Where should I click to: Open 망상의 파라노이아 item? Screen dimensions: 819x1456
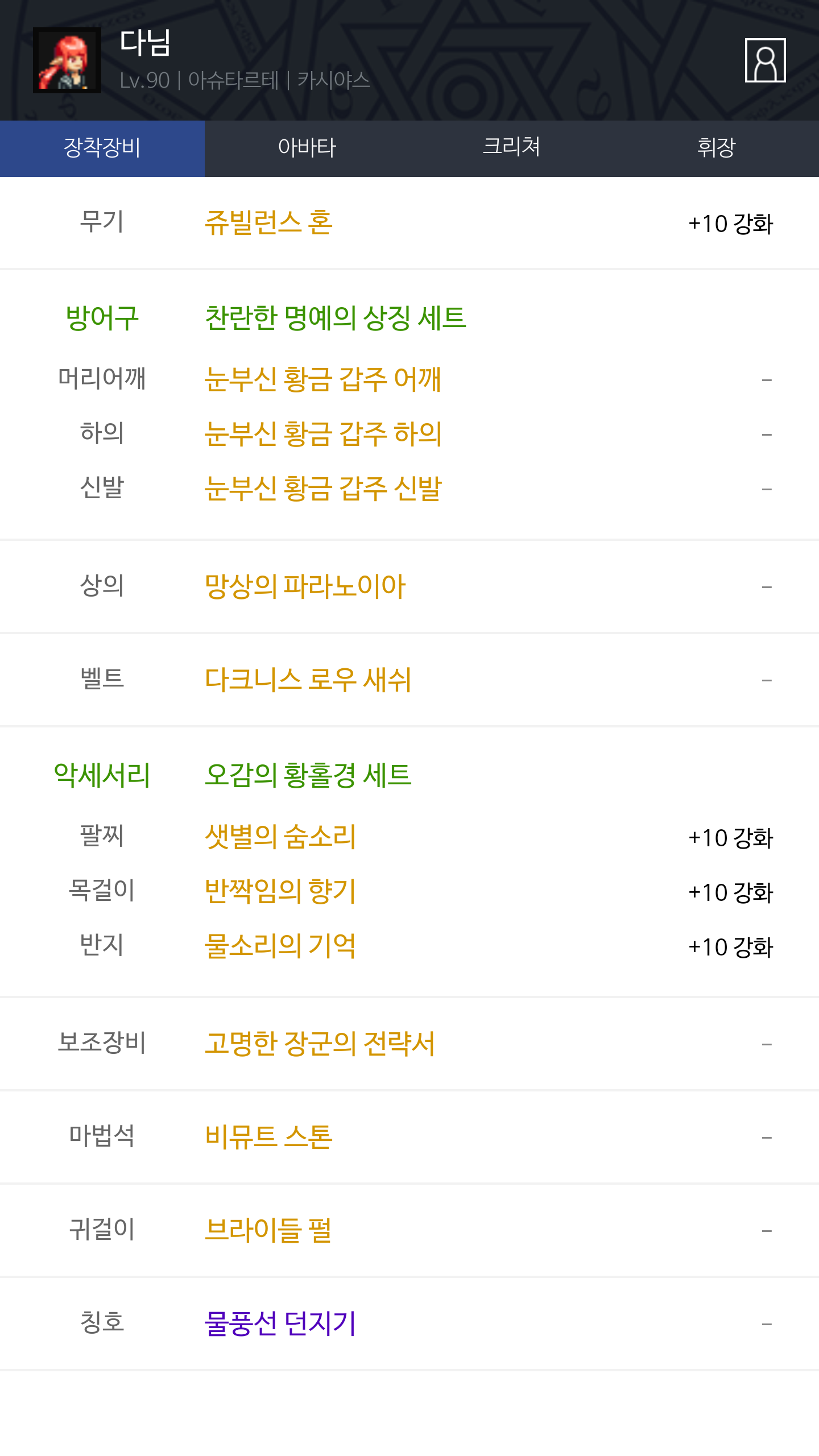[x=305, y=586]
